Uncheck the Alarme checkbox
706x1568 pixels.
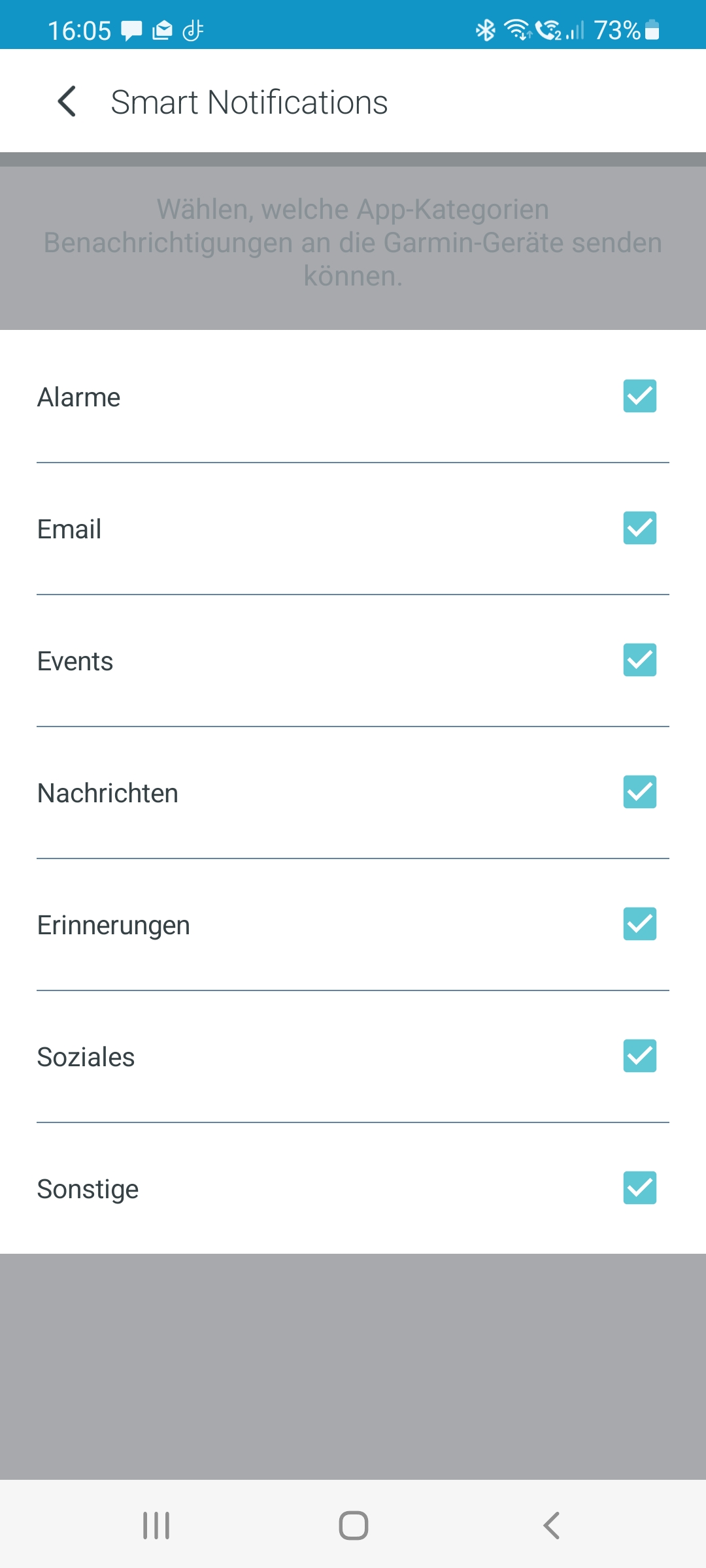pos(639,396)
